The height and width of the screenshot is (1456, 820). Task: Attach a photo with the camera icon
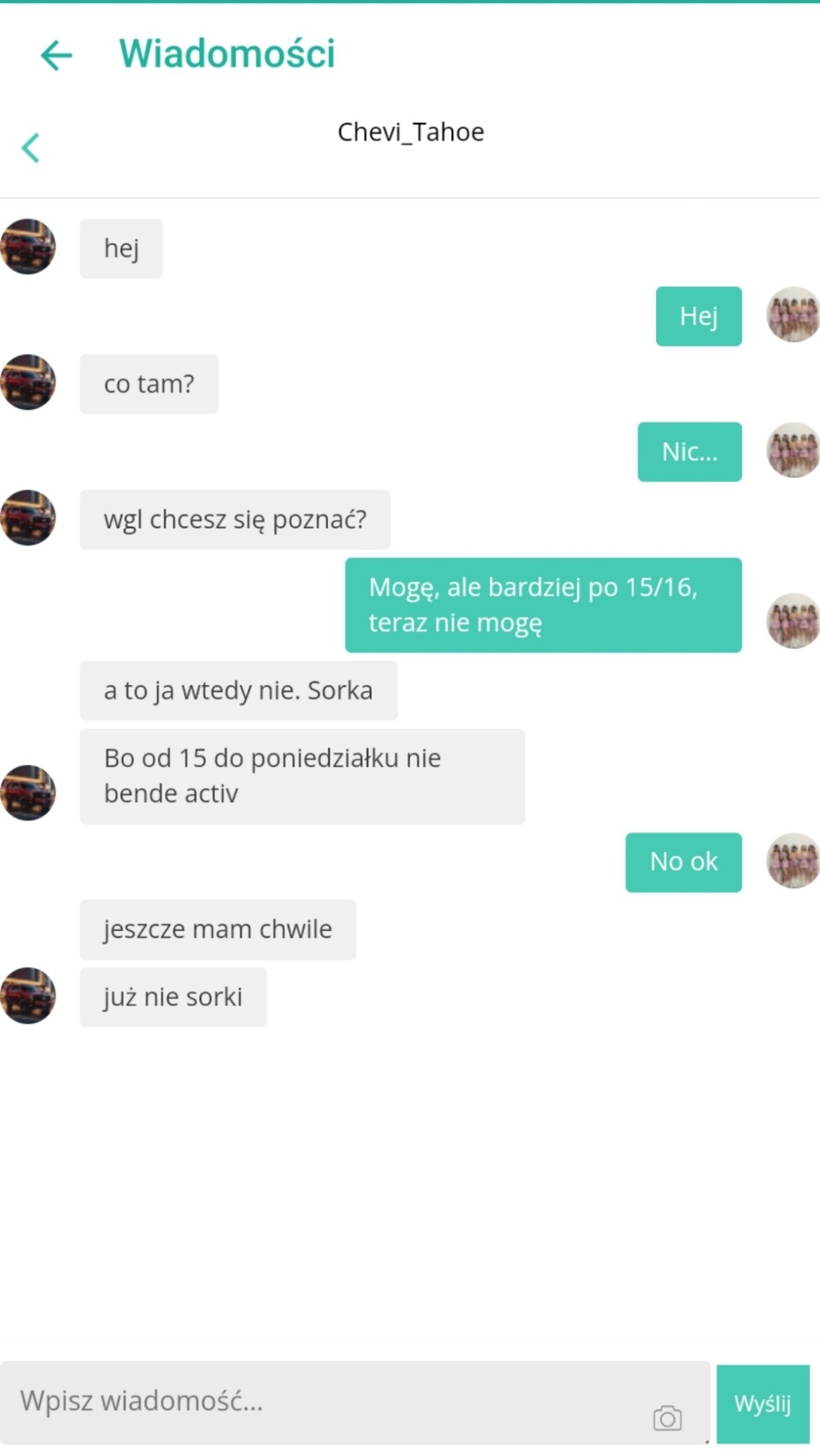pyautogui.click(x=667, y=1418)
